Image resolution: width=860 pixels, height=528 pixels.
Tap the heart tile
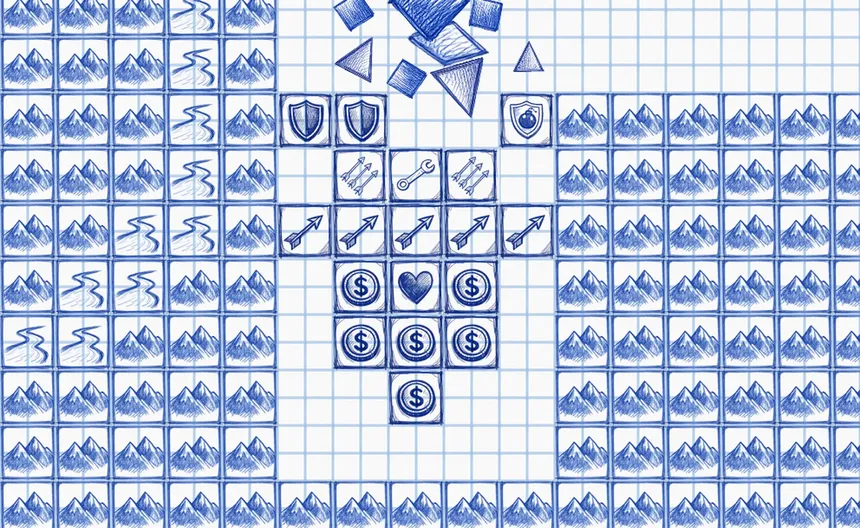tap(413, 288)
